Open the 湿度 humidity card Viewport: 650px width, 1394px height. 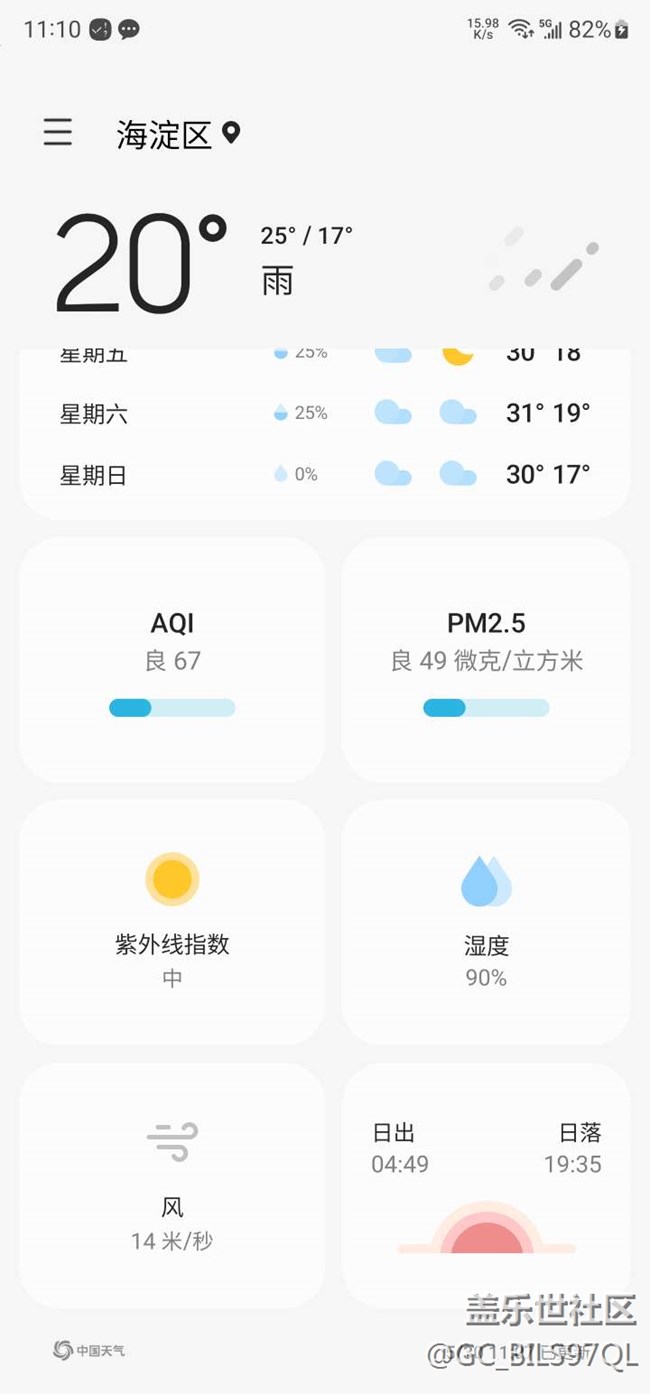point(486,922)
